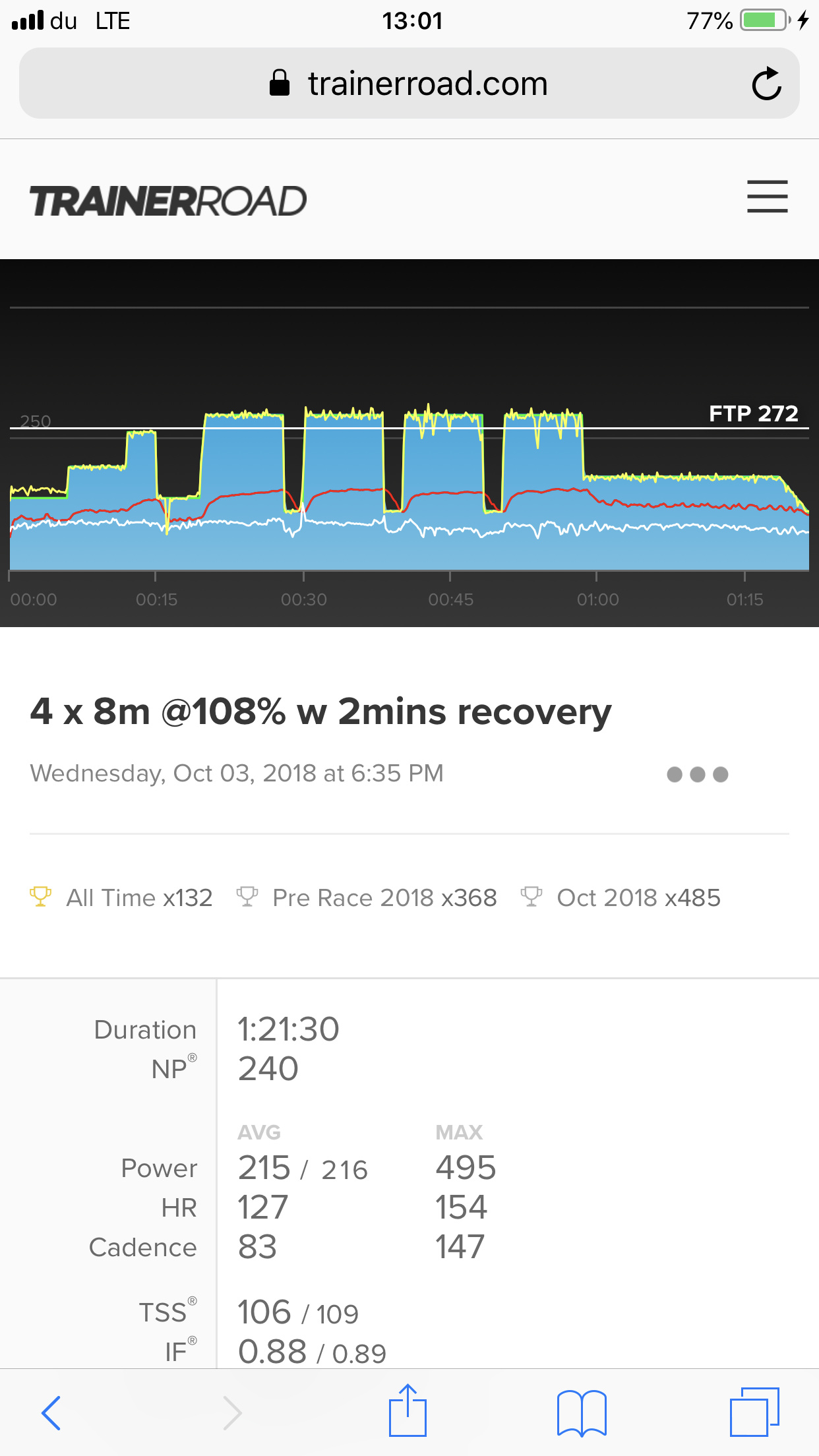819x1456 pixels.
Task: Open the TrainerRoad hamburger menu
Action: 767,197
